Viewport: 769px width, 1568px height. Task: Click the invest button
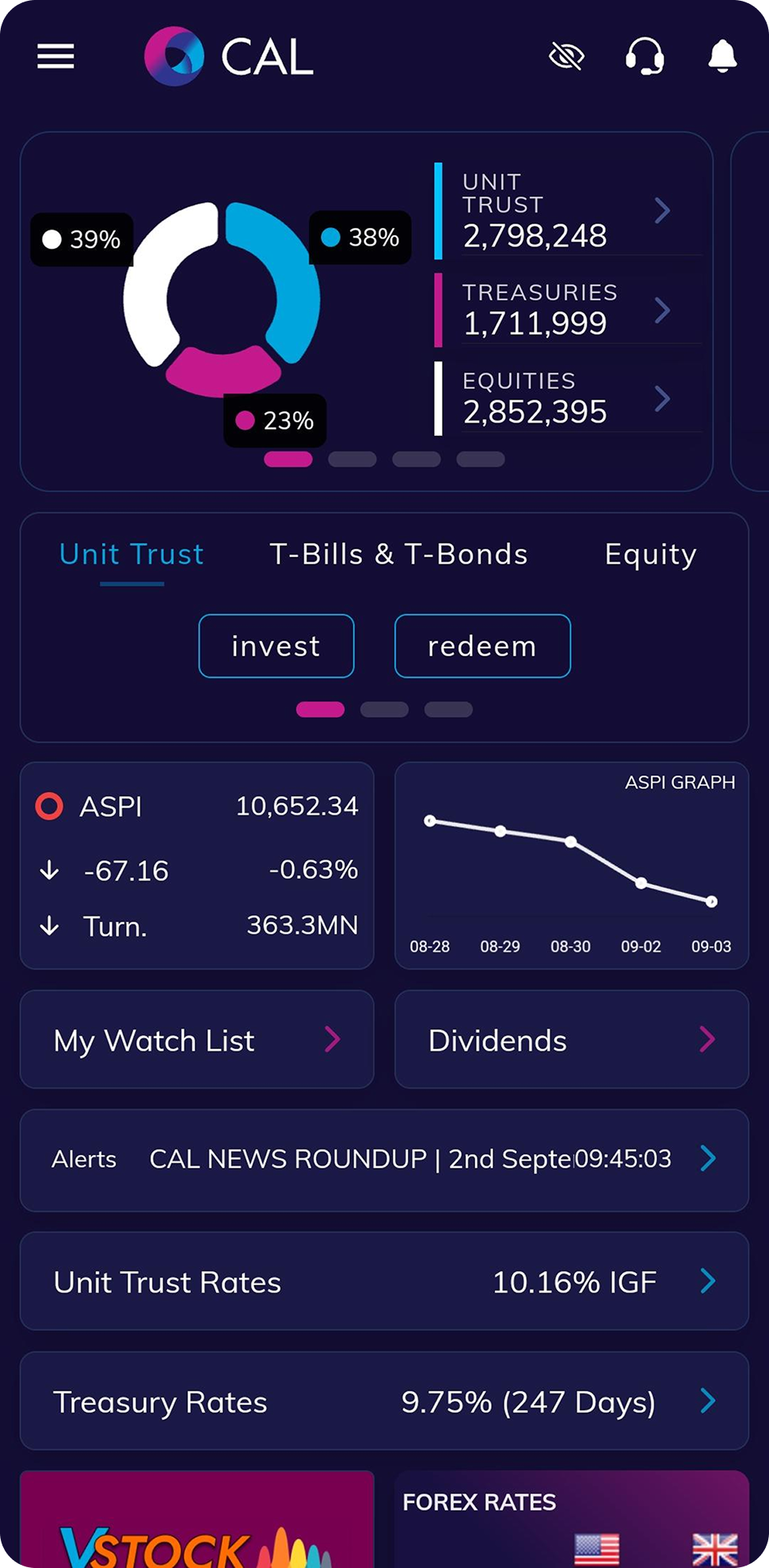[276, 646]
